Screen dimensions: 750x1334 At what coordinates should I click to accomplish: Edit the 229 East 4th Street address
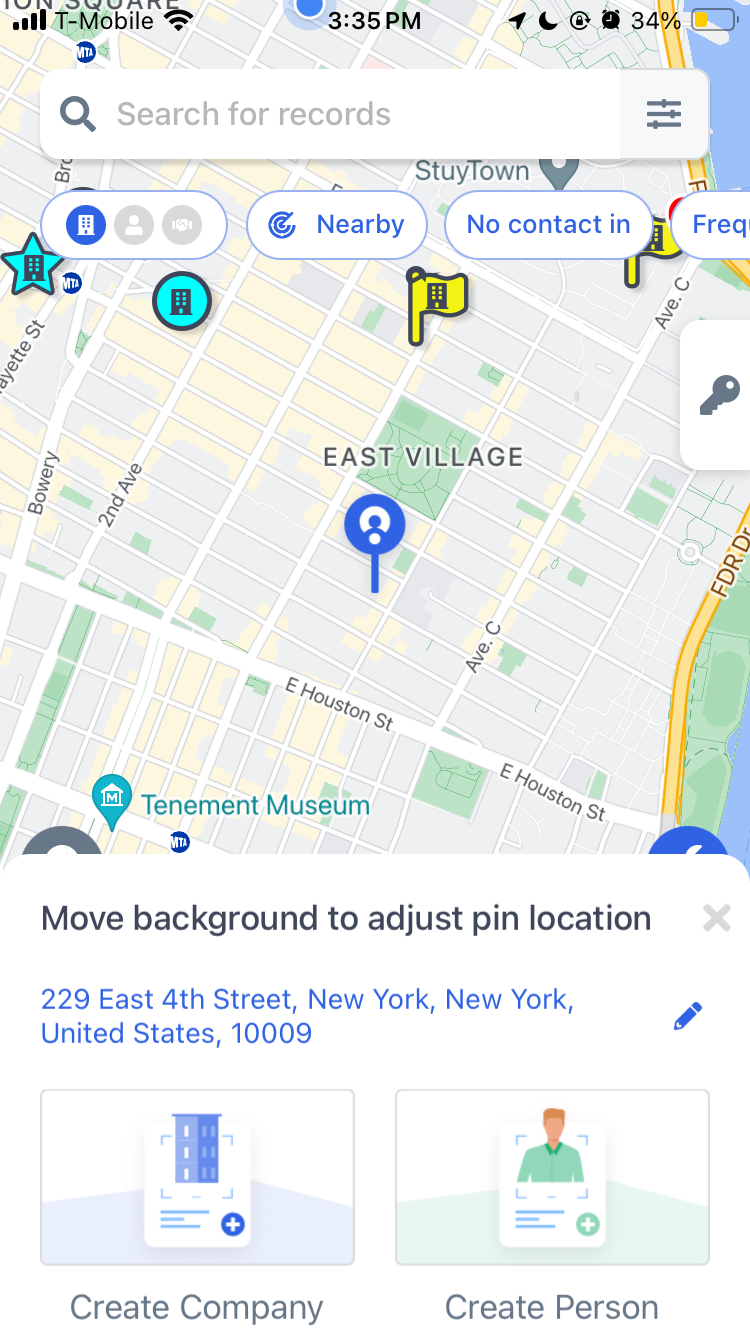[688, 1016]
